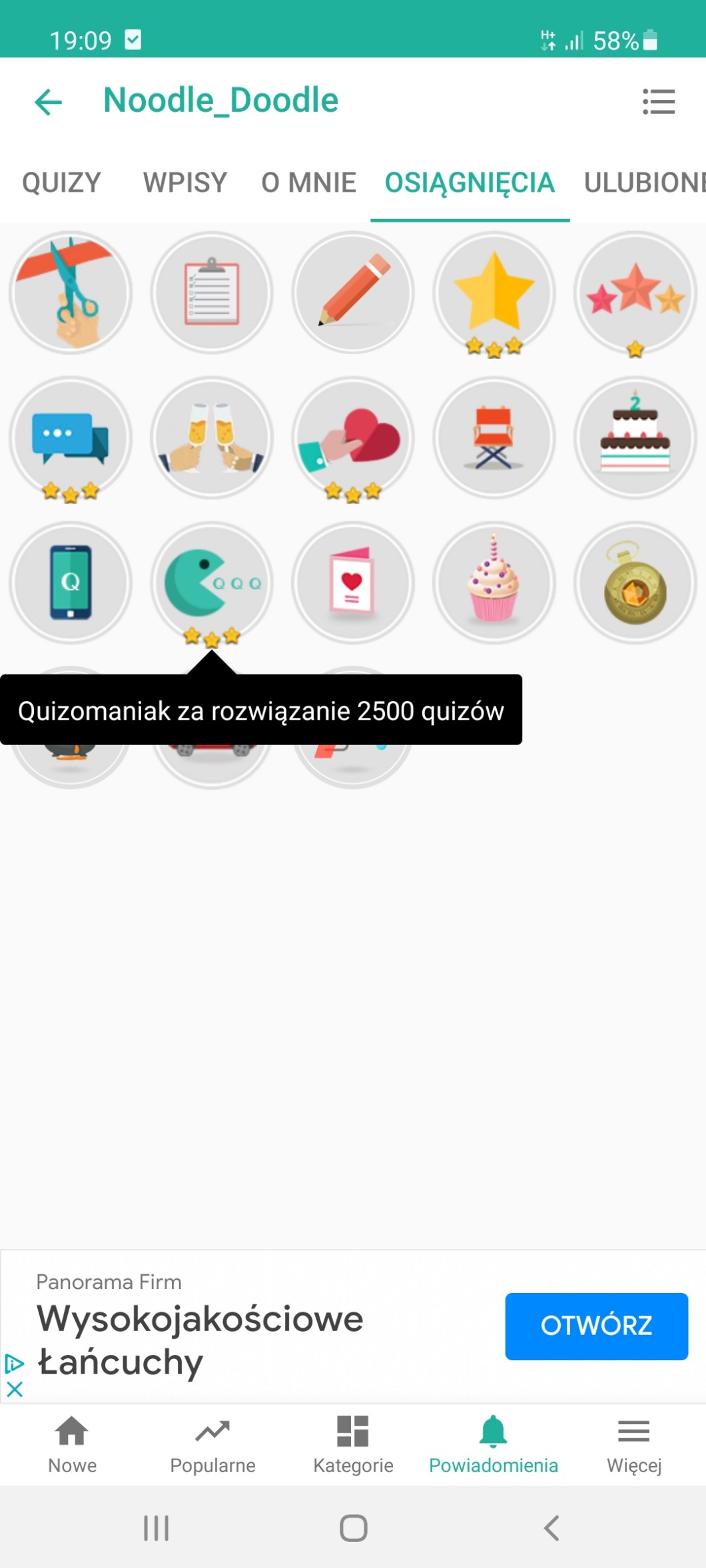Tap the champagne glasses badge
This screenshot has width=706, height=1568.
(x=212, y=438)
